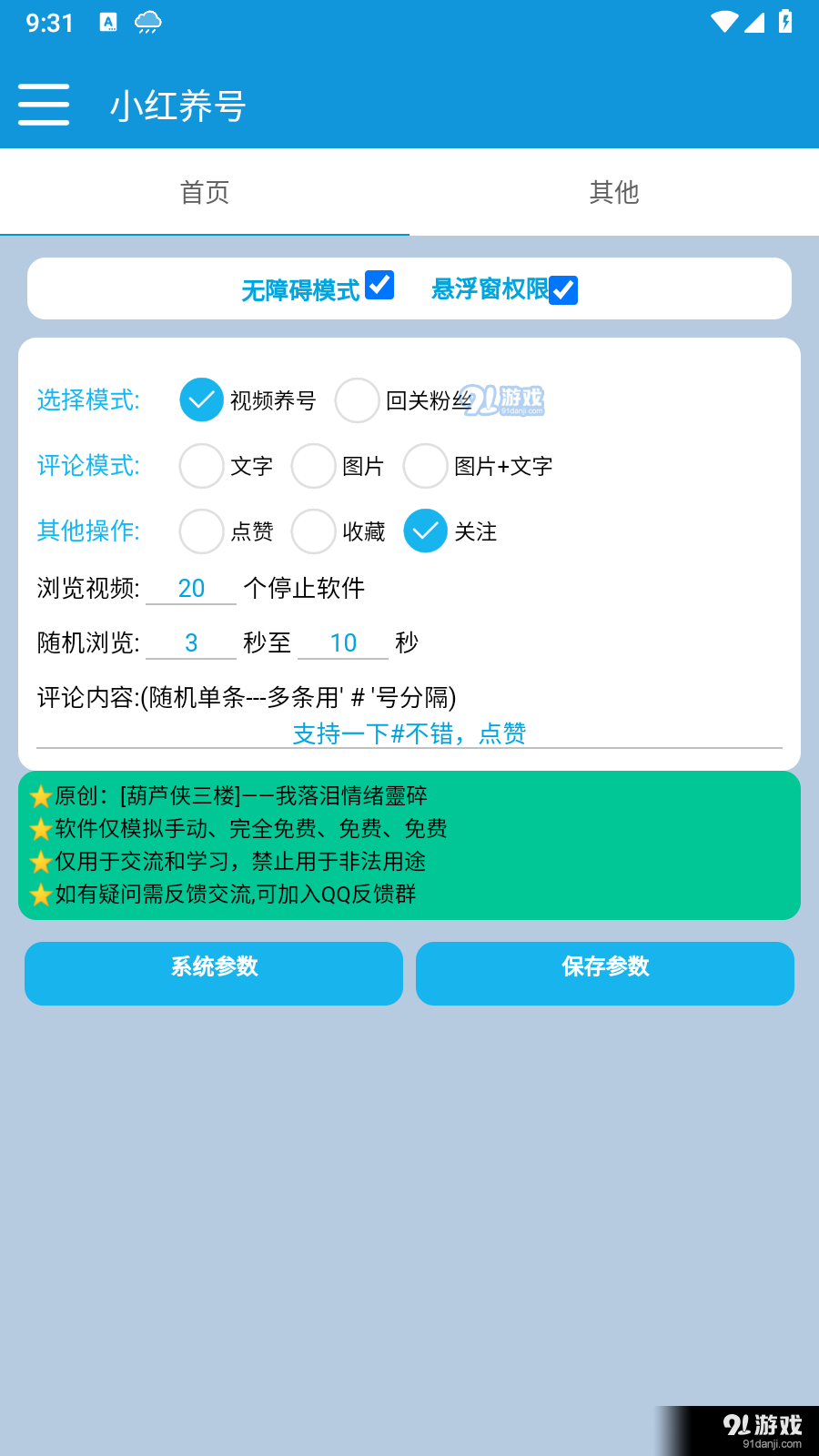819x1456 pixels.
Task: Tap the Wi-Fi icon in the status bar
Action: click(723, 21)
